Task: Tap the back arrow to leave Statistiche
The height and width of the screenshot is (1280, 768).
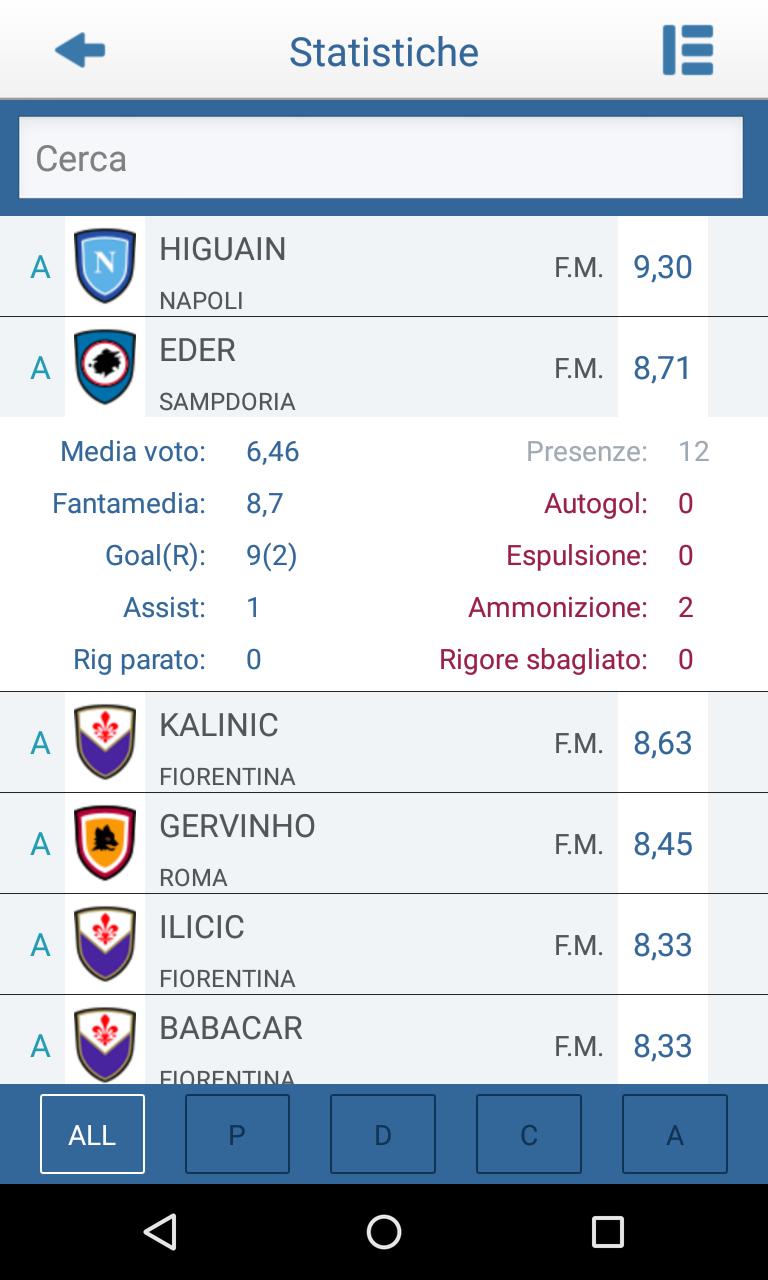Action: pos(80,50)
